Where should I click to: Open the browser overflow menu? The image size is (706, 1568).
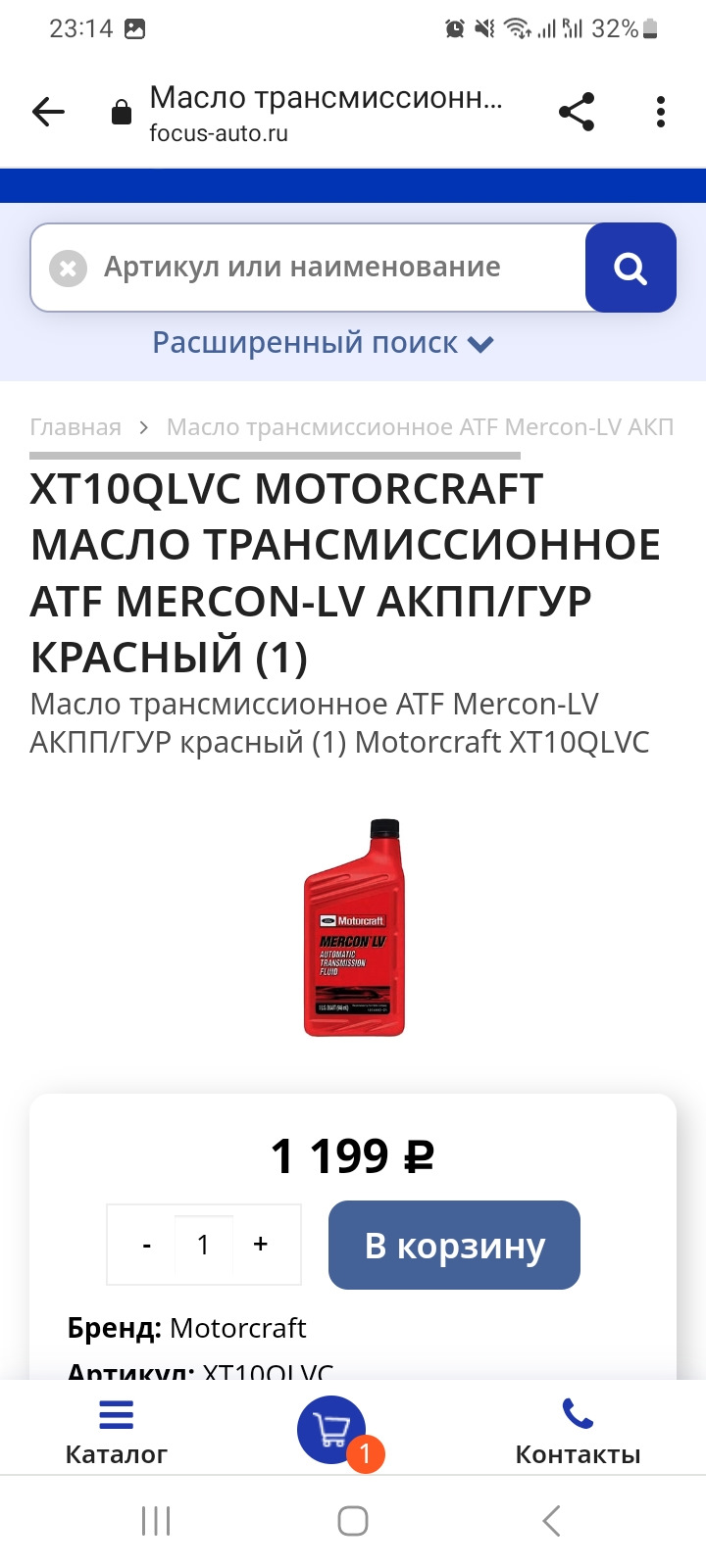click(661, 113)
